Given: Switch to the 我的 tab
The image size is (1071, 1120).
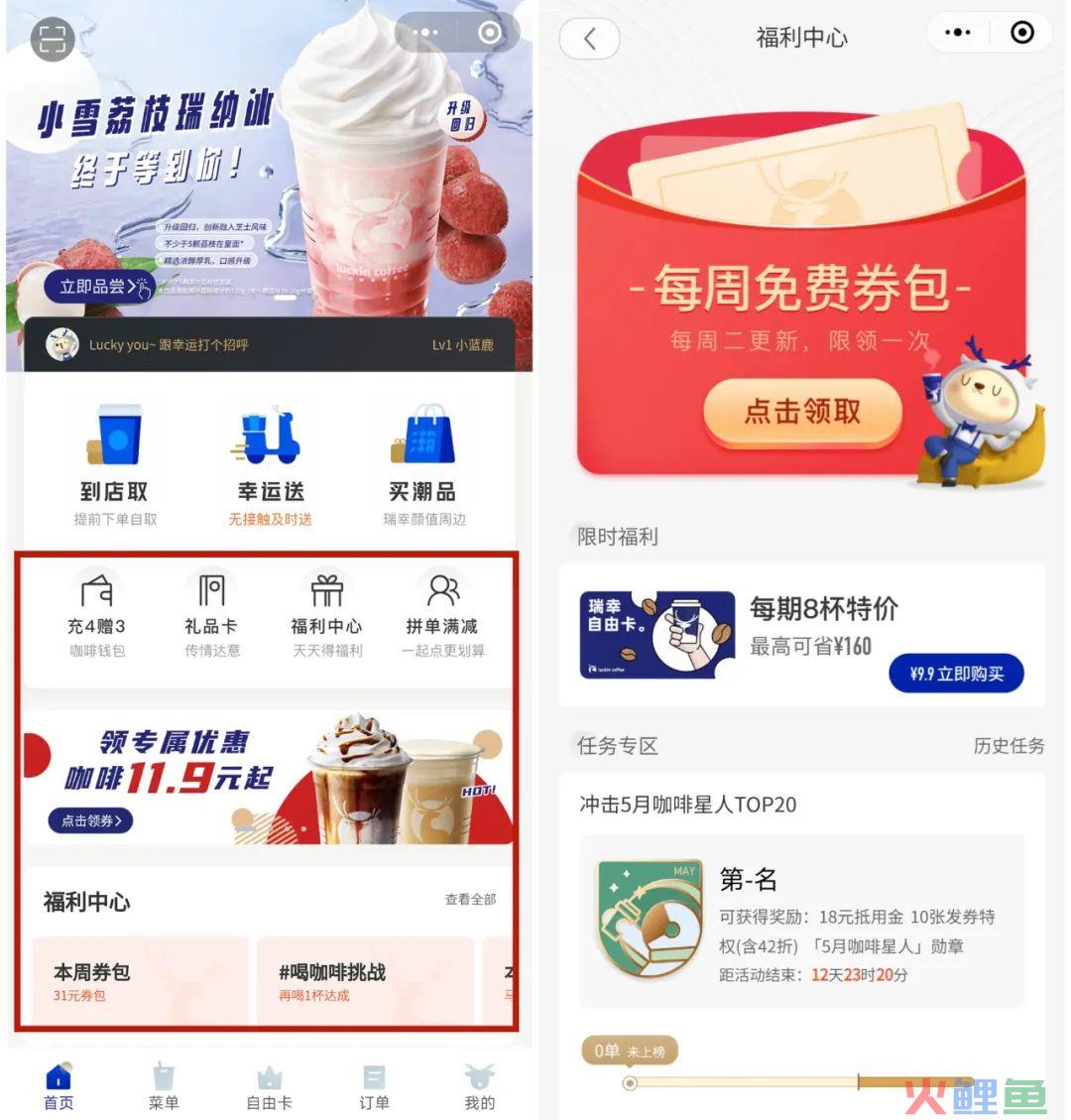Looking at the screenshot, I should pos(480,1087).
